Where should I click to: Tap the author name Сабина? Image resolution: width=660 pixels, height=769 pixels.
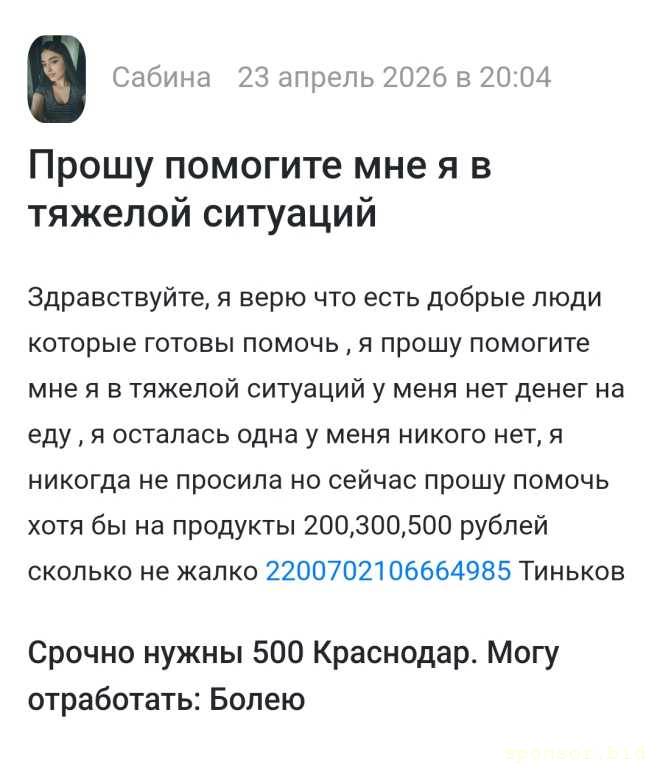point(160,78)
